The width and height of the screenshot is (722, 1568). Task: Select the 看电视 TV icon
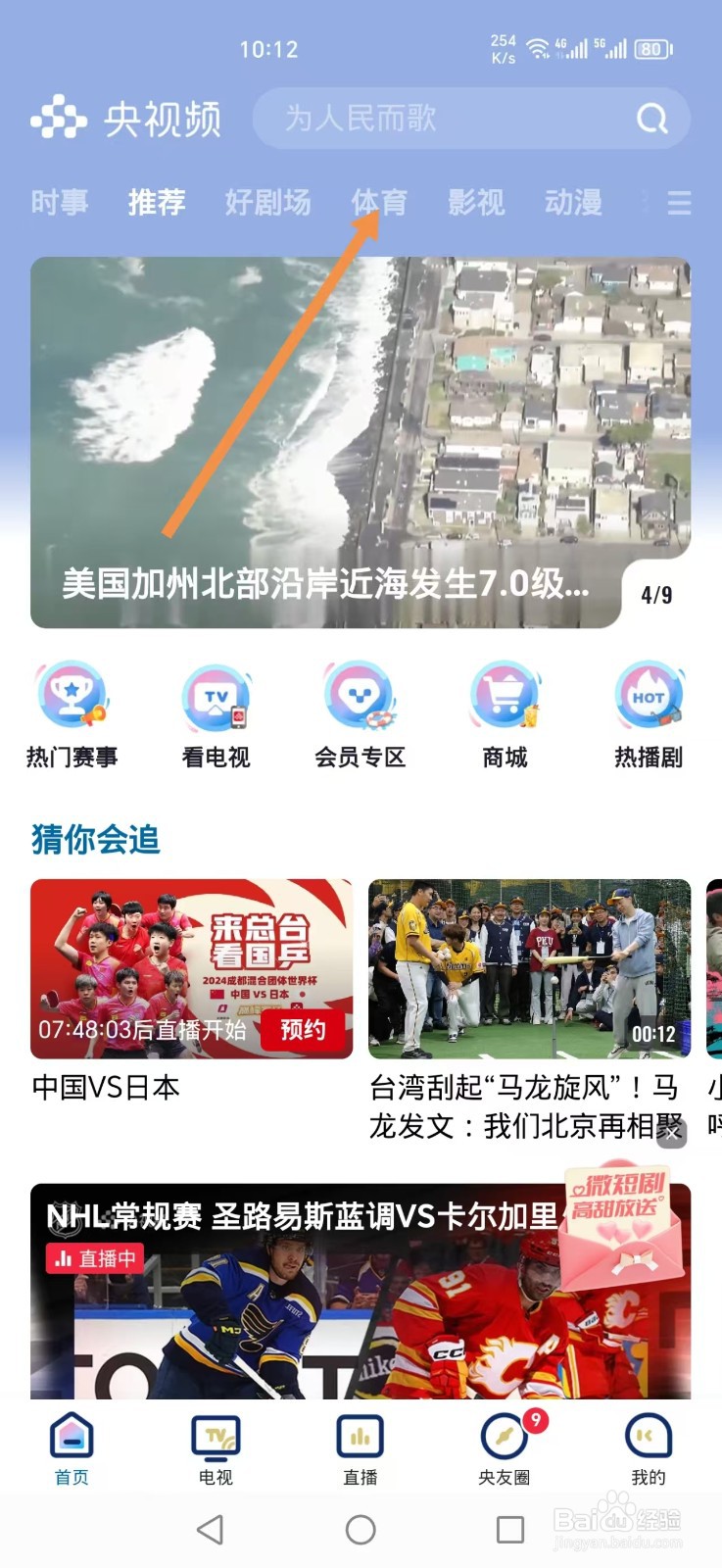coord(216,698)
